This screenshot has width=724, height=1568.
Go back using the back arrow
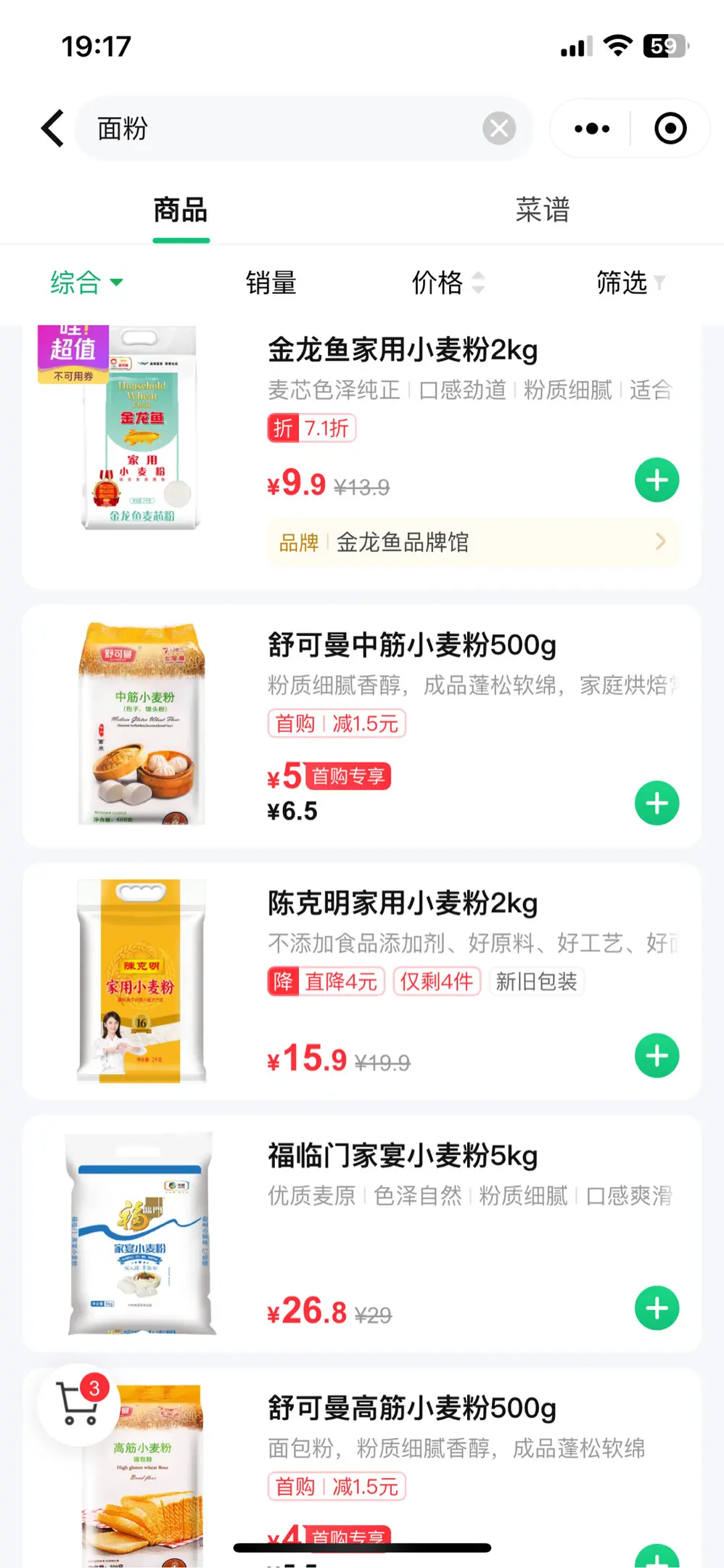click(x=53, y=128)
